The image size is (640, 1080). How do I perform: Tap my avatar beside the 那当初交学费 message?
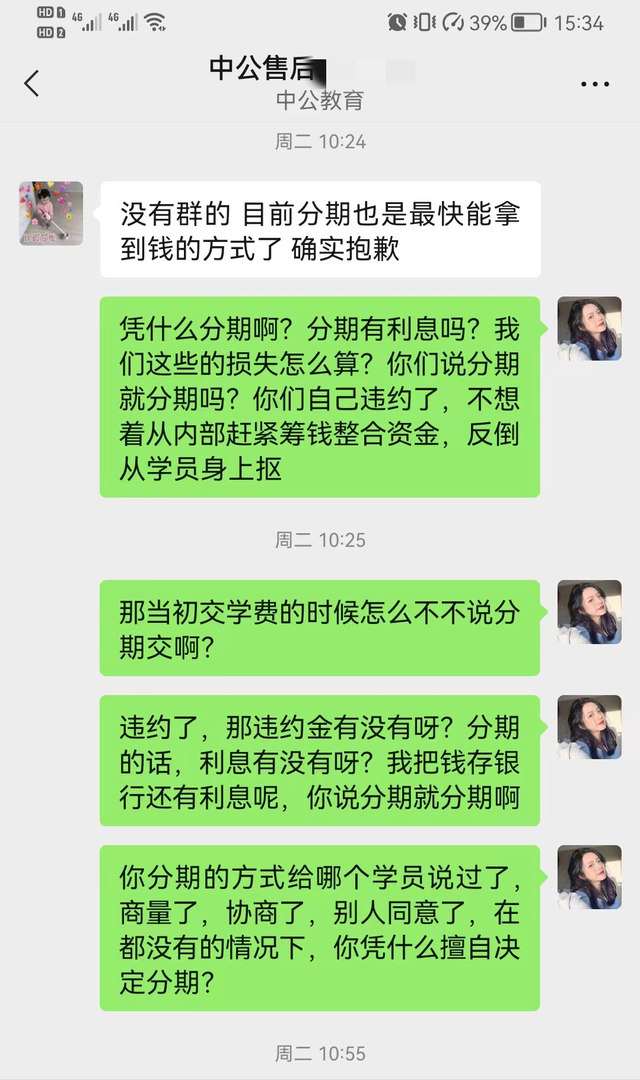click(589, 612)
